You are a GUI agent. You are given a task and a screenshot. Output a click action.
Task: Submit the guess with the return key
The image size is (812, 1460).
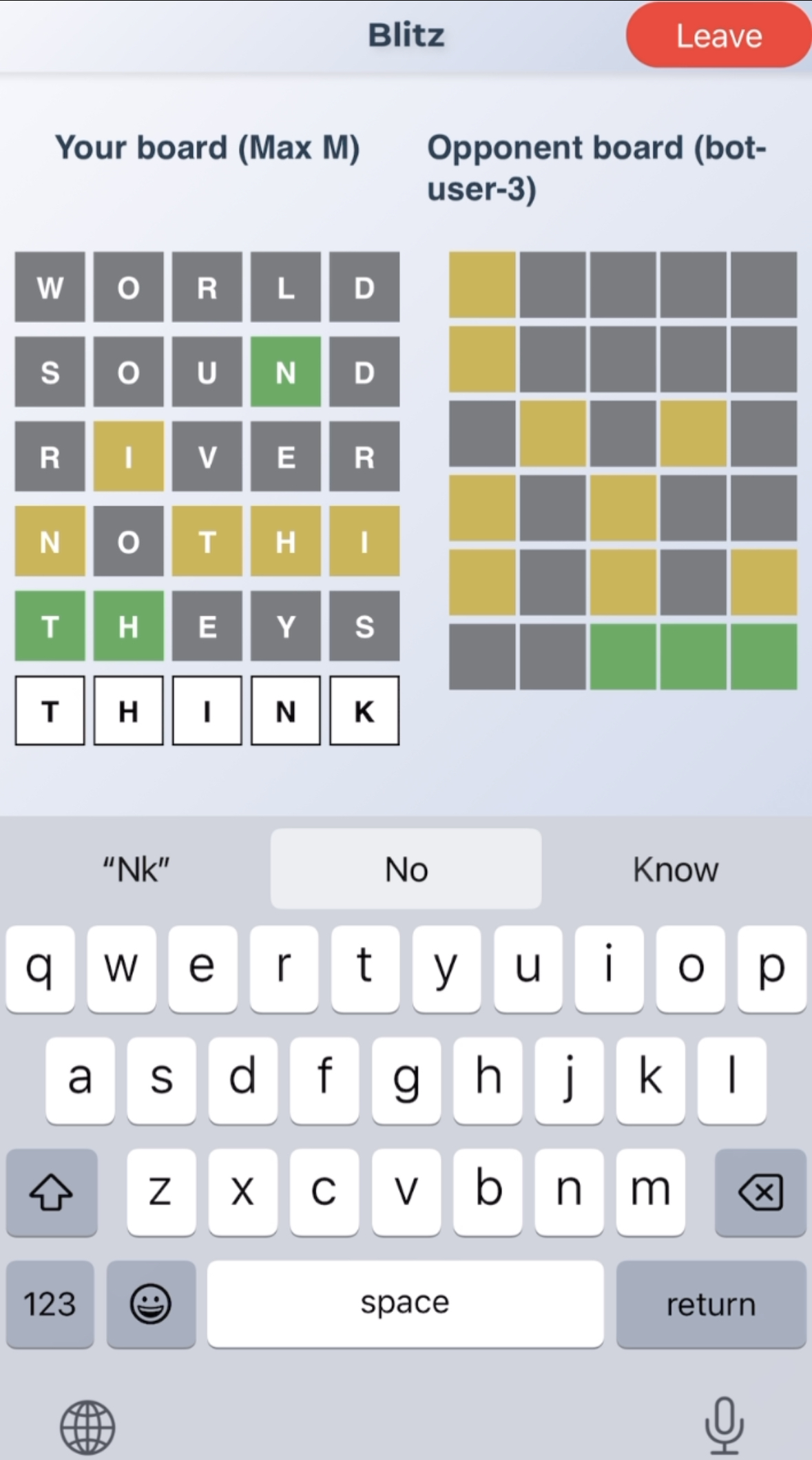click(x=711, y=1304)
